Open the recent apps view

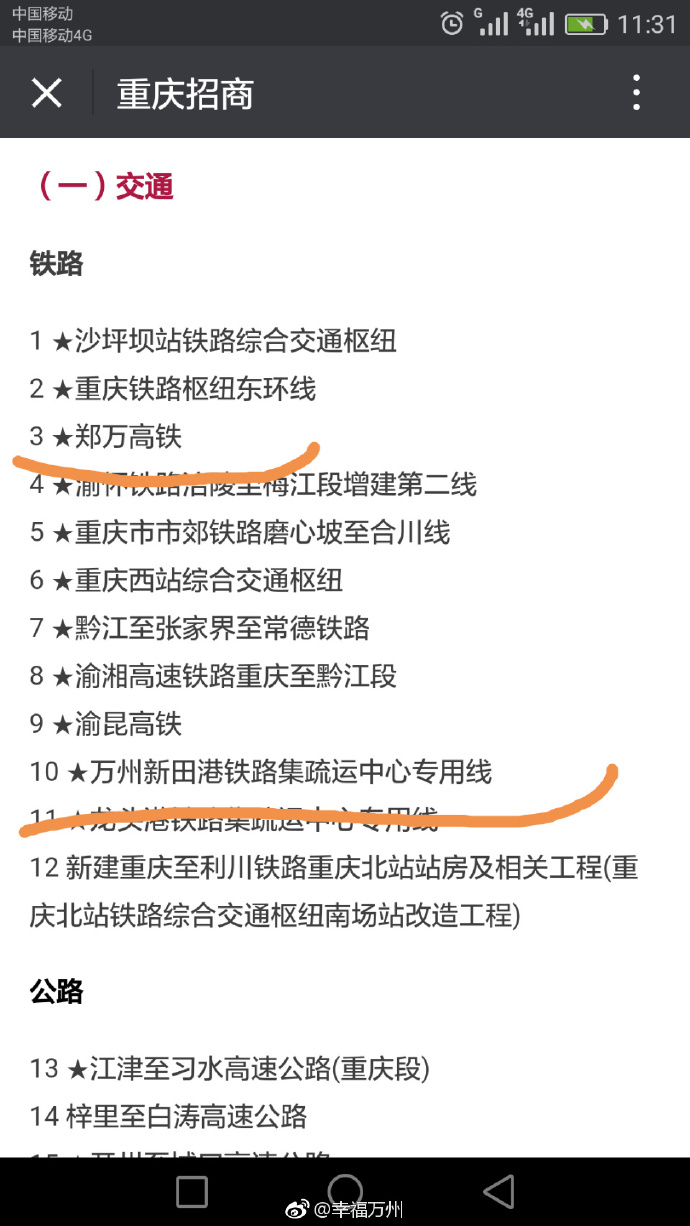point(192,1191)
